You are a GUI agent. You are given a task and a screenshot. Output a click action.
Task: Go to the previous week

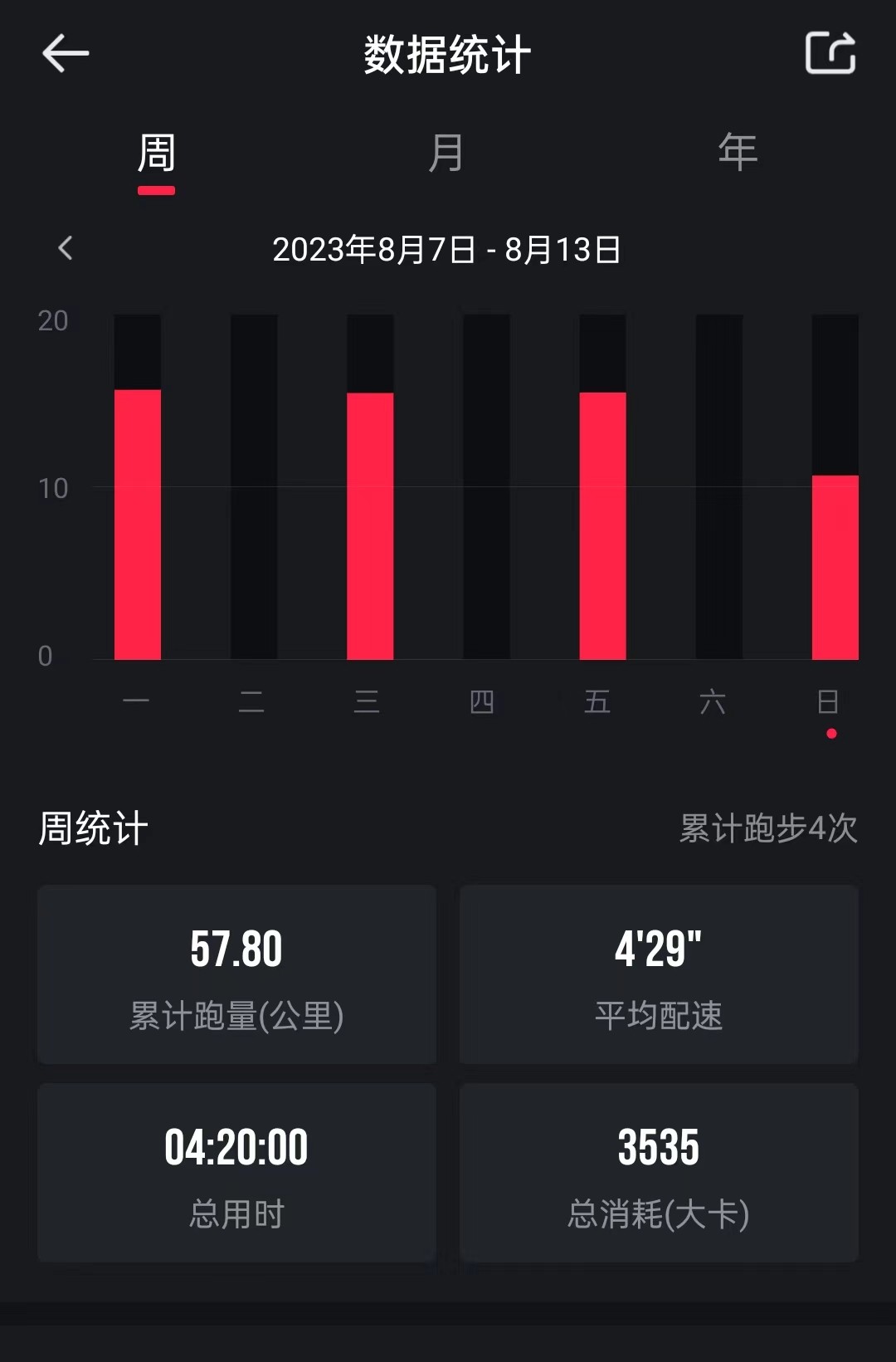click(66, 248)
